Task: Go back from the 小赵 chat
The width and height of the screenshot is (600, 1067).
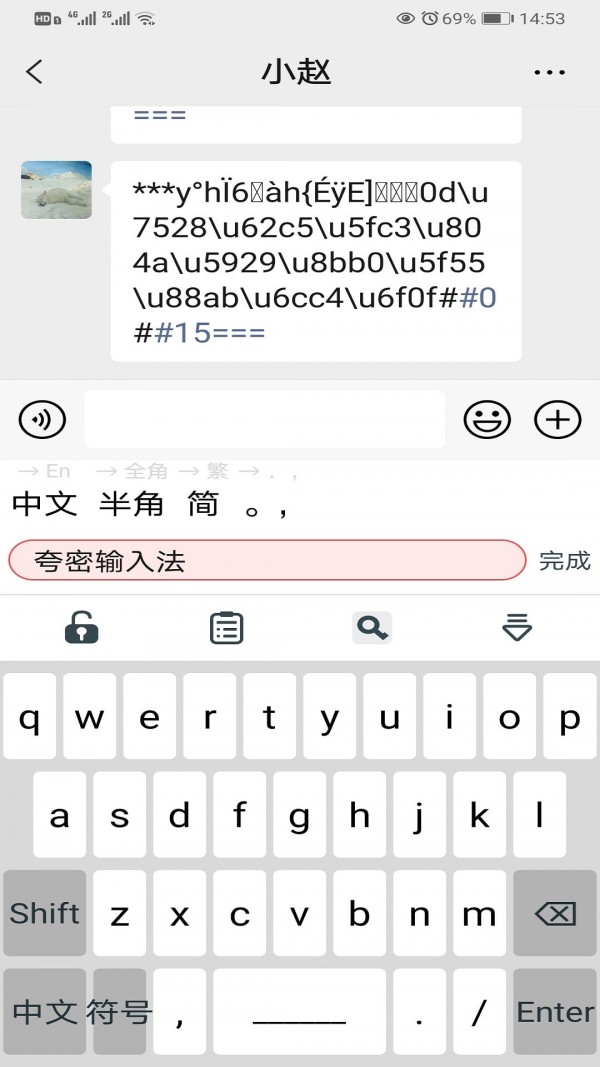Action: (x=35, y=71)
